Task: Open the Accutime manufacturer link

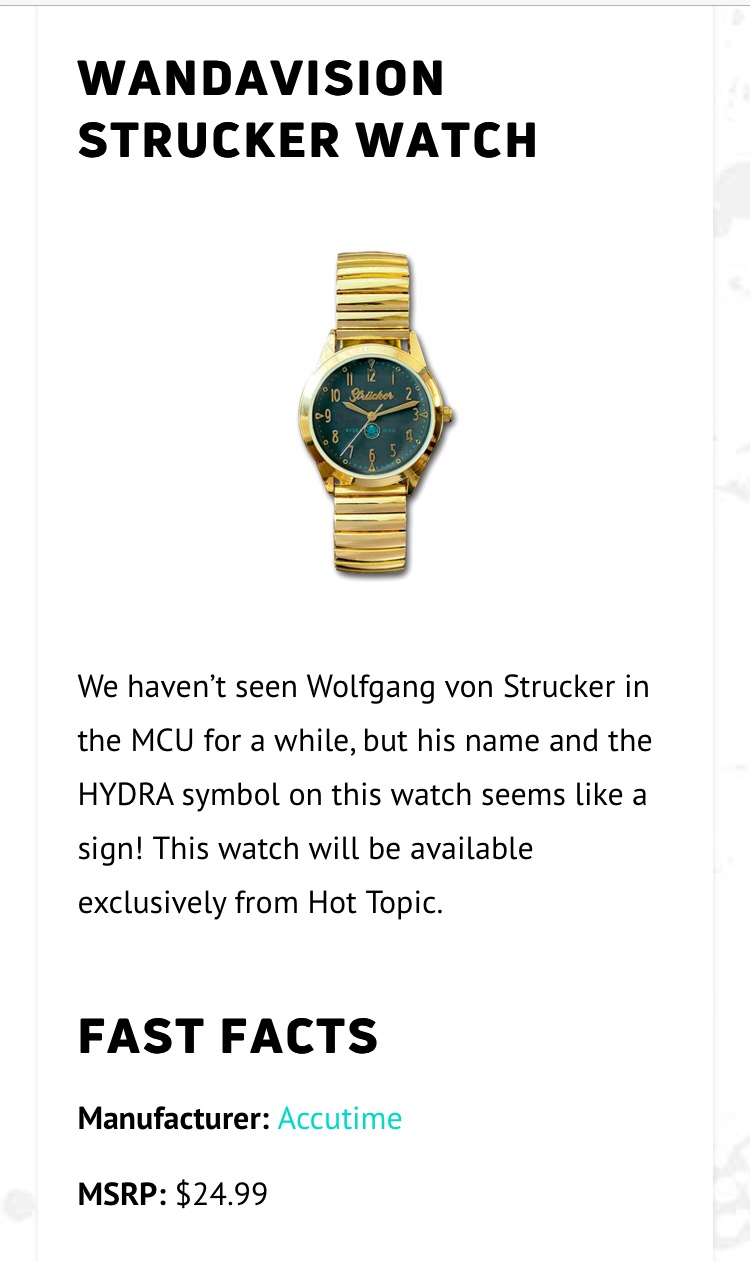Action: 340,1118
